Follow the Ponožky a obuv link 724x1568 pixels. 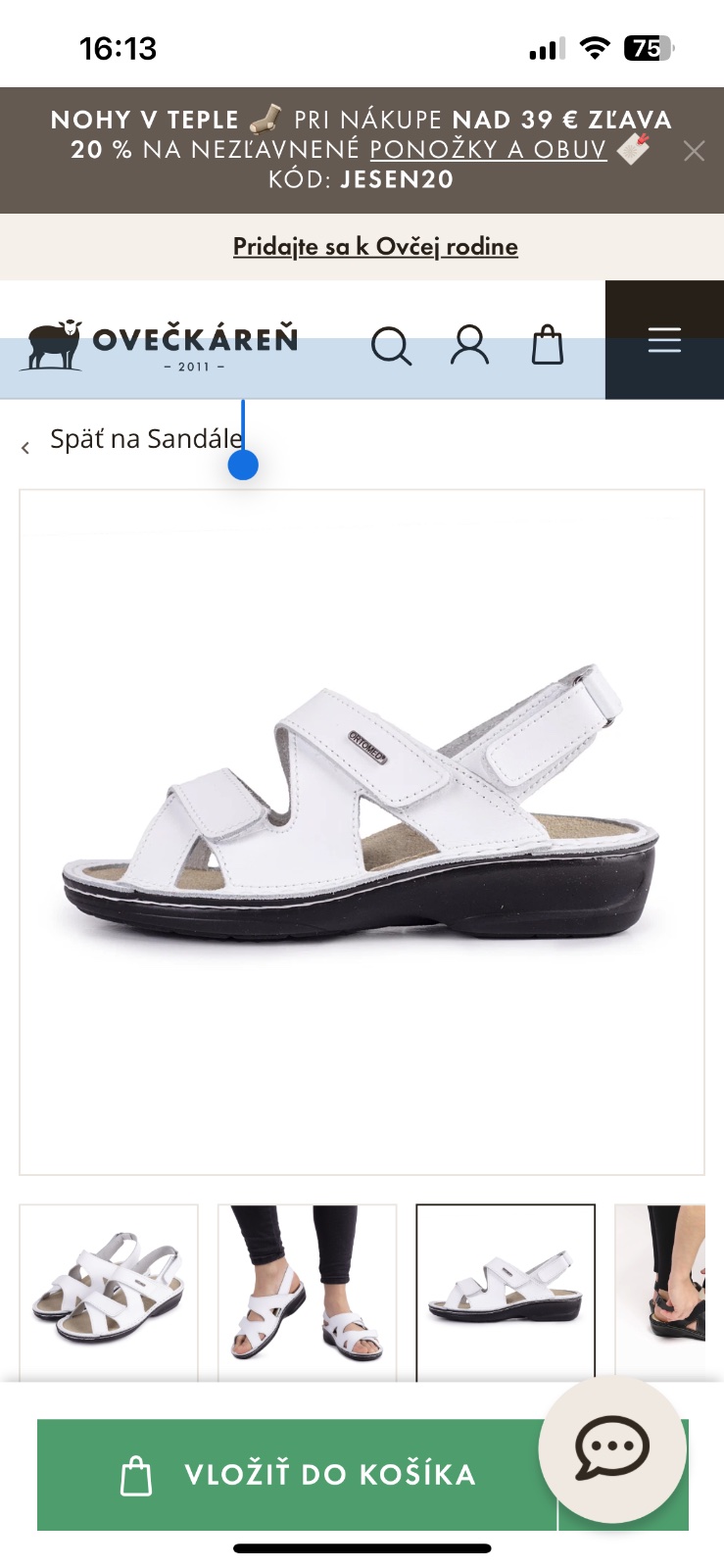(488, 150)
